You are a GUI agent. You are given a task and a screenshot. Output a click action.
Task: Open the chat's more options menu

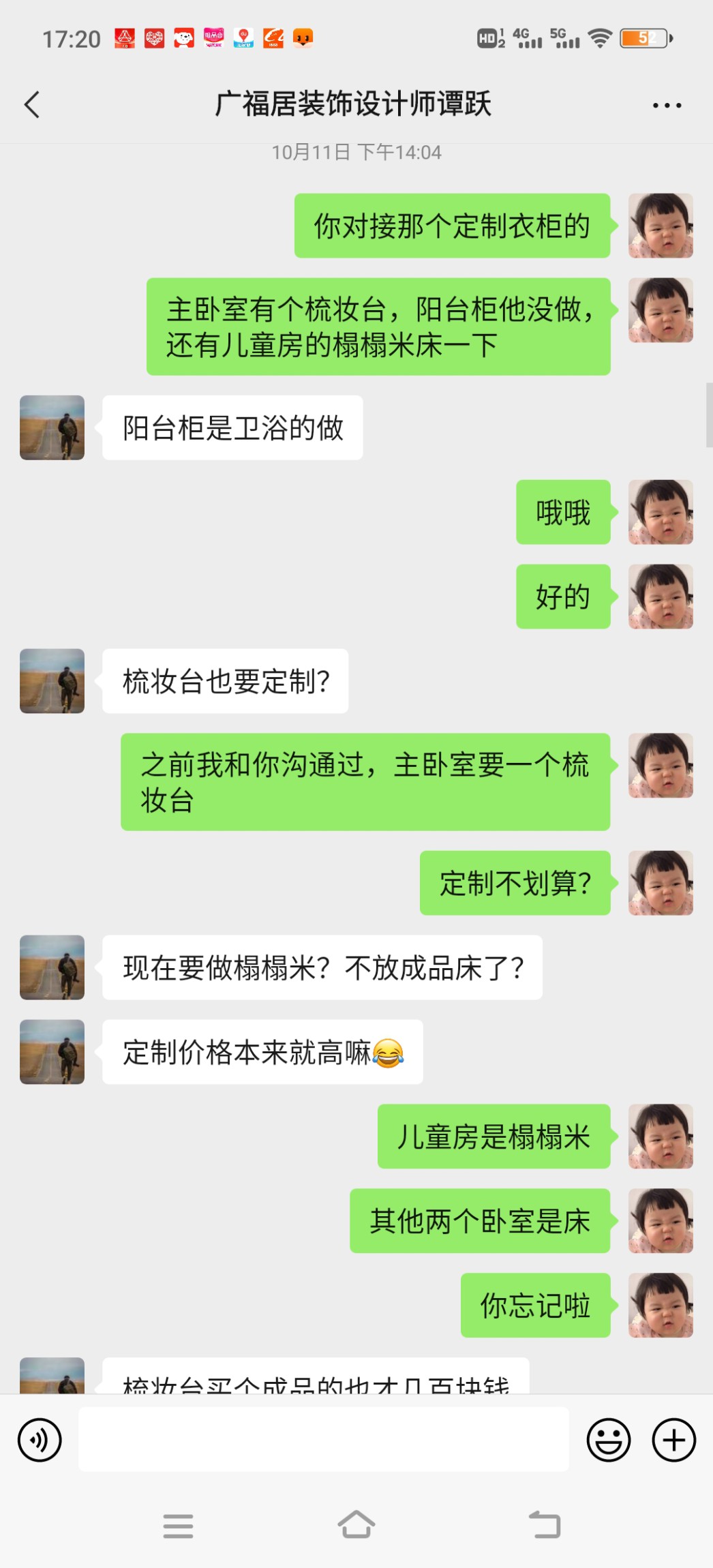[x=666, y=105]
